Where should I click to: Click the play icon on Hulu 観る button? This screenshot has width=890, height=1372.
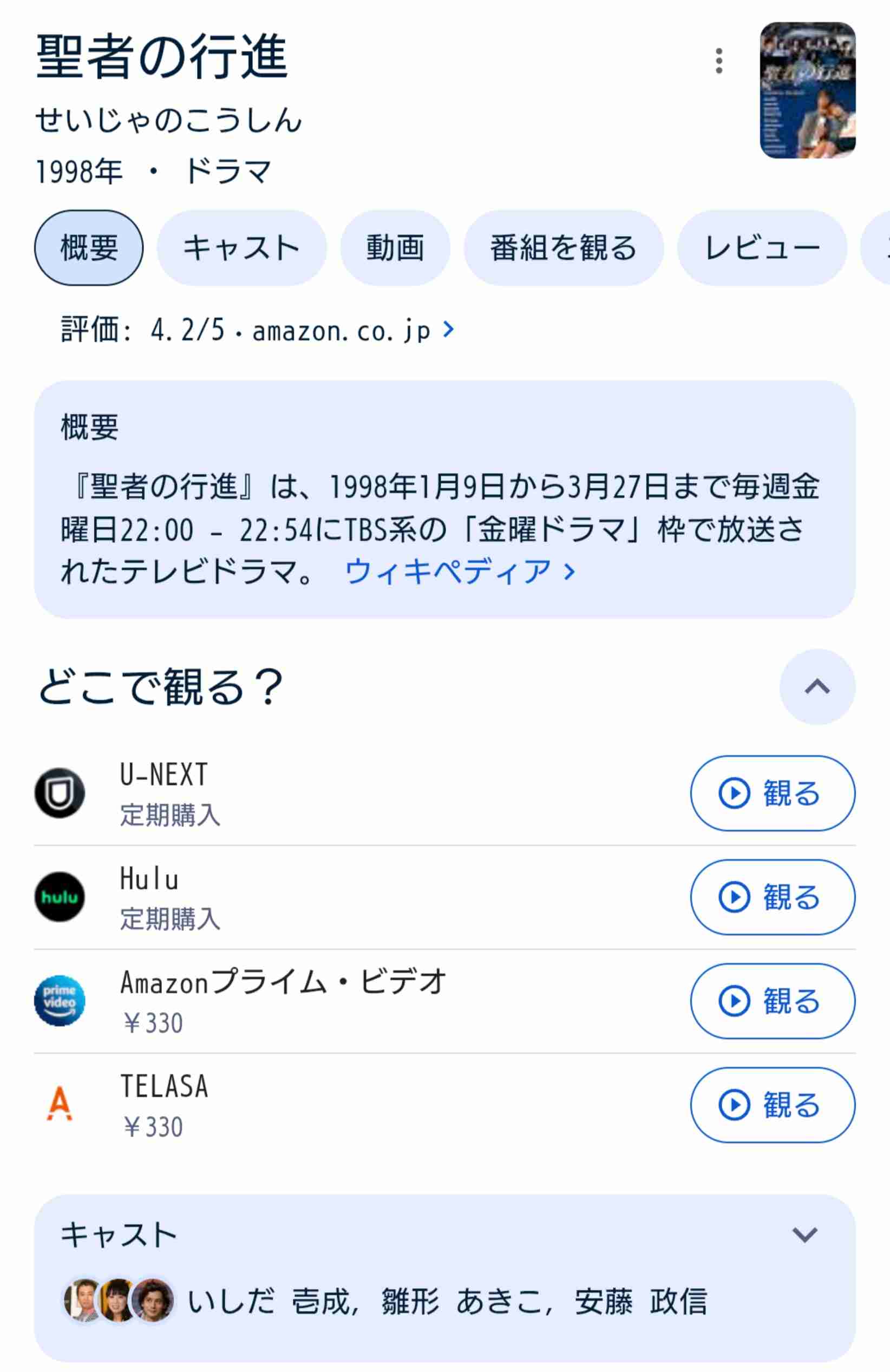pyautogui.click(x=734, y=896)
